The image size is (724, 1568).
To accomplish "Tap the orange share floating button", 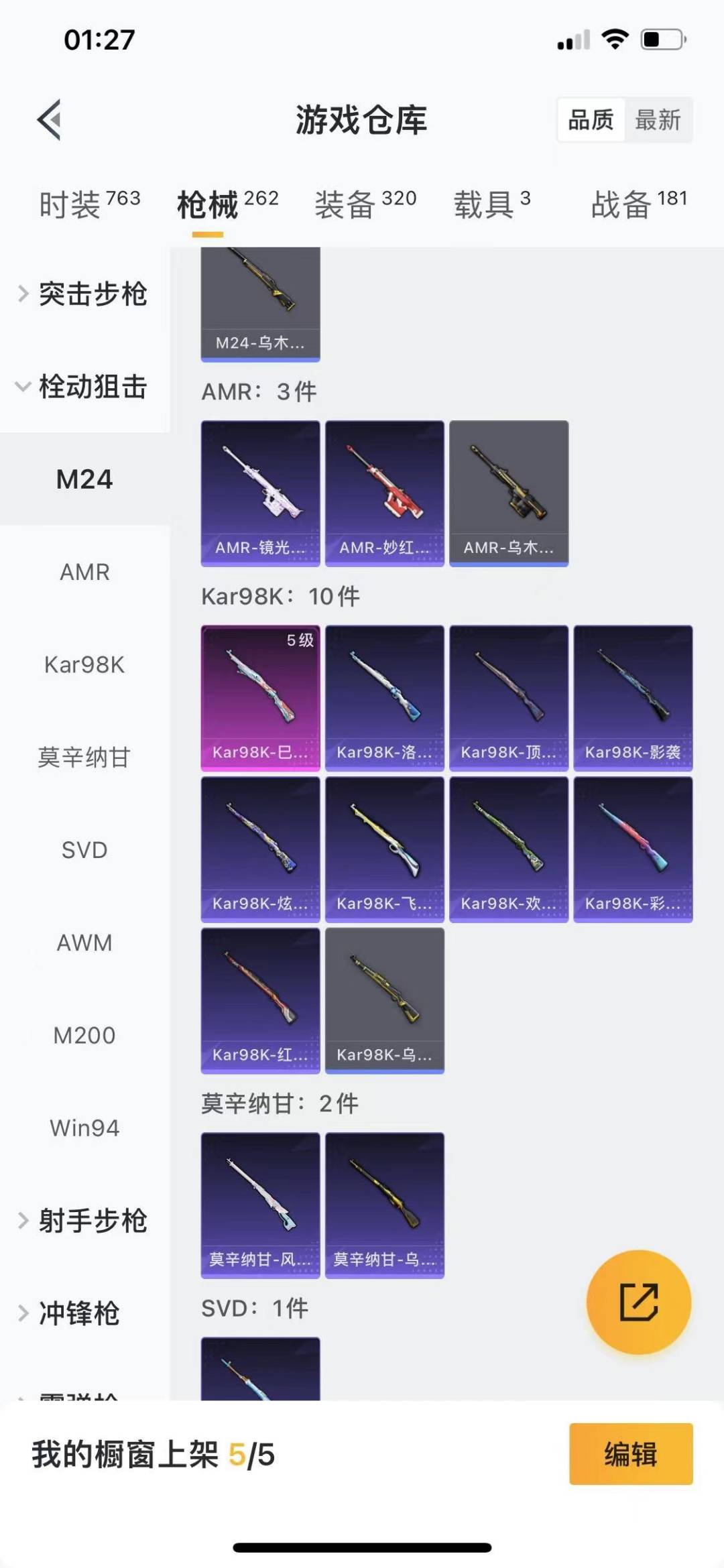I will 638,1302.
